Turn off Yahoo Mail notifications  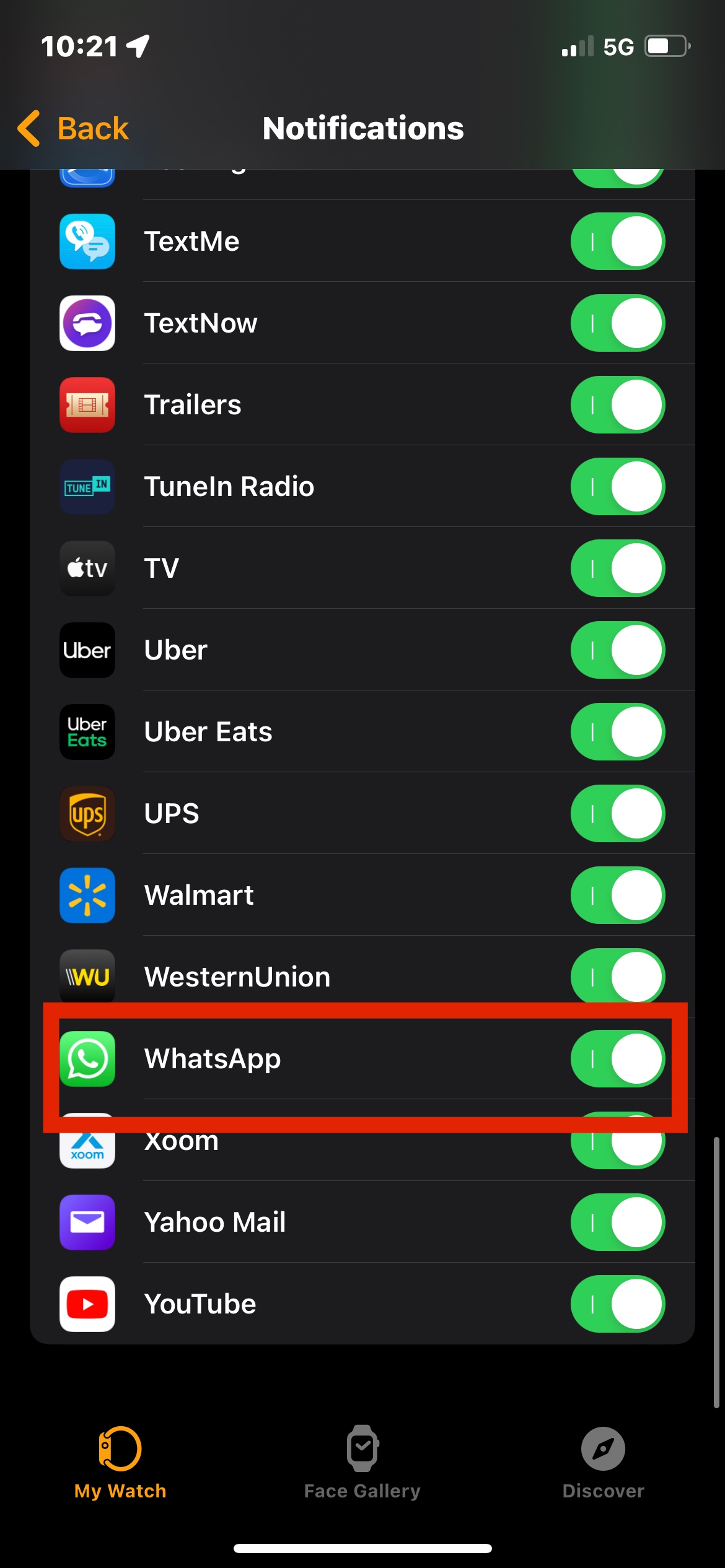coord(617,1222)
